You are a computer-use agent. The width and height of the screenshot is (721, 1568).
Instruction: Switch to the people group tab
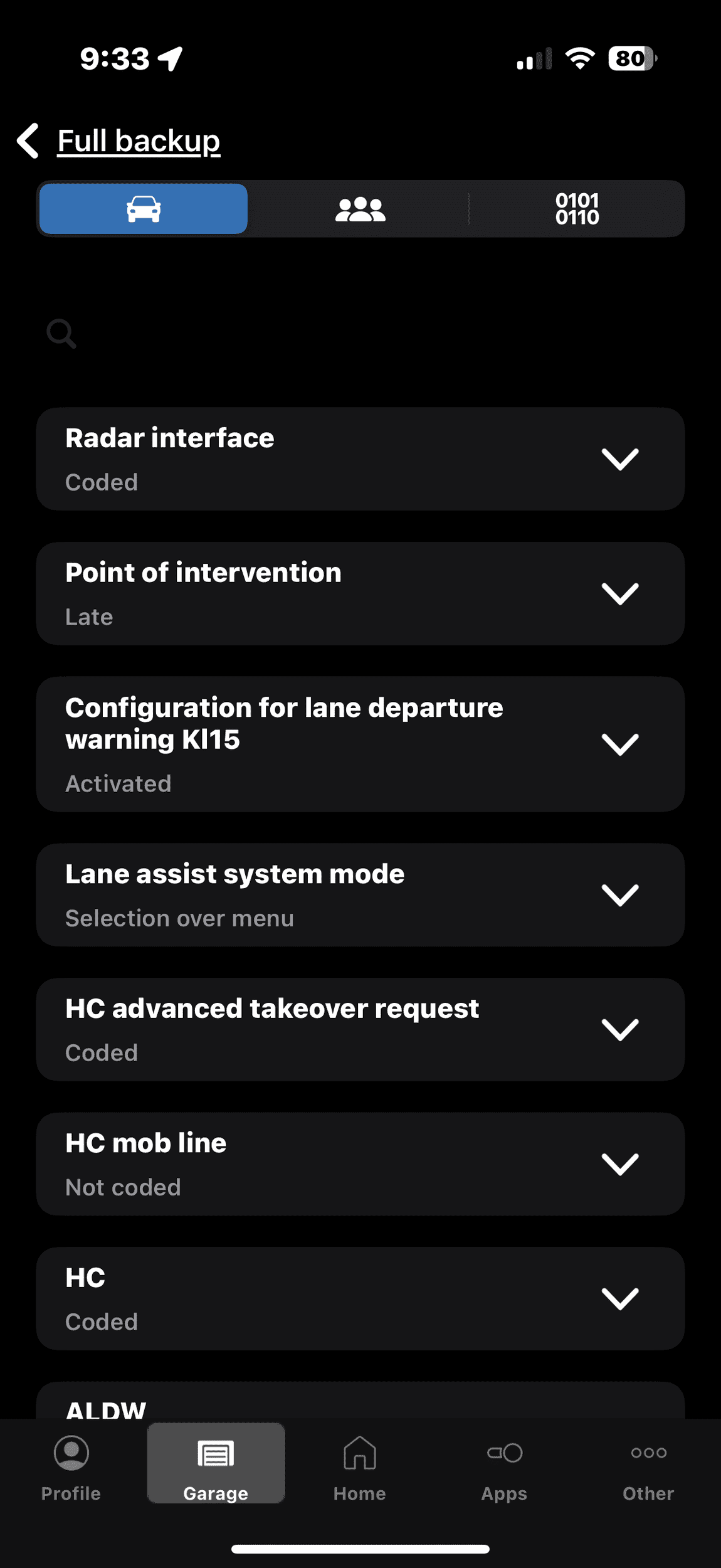360,209
